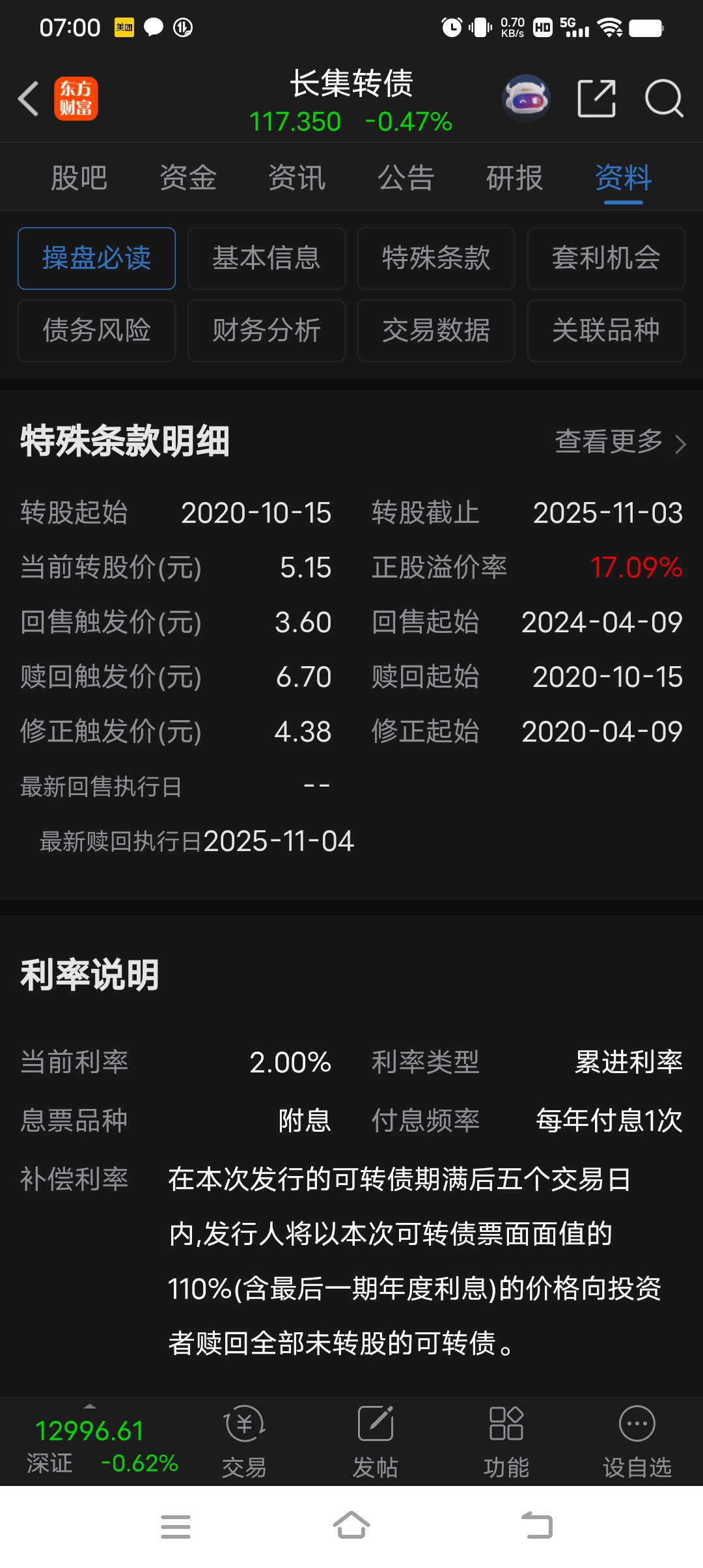
Task: Go back using the top-left arrow
Action: [29, 99]
